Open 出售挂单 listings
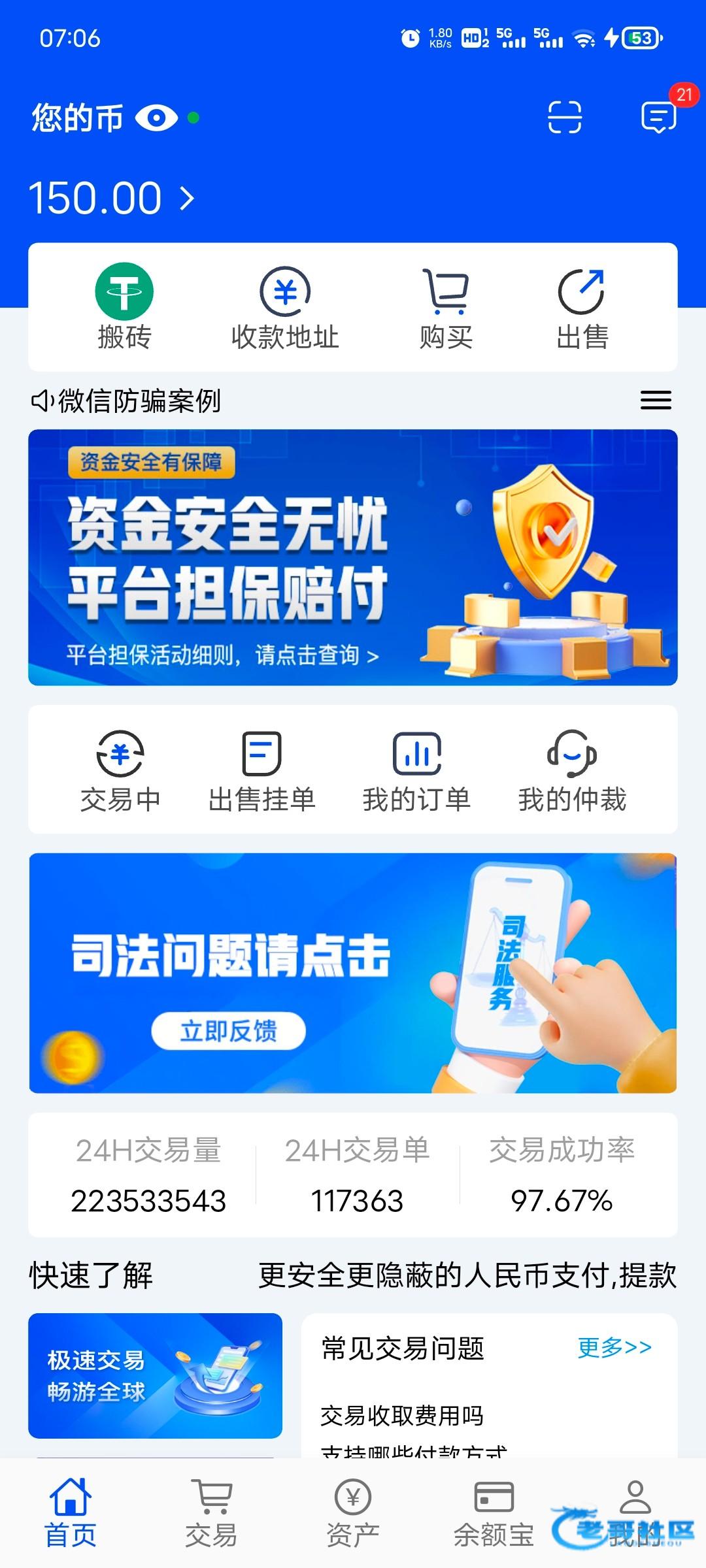The width and height of the screenshot is (706, 1568). [x=261, y=771]
